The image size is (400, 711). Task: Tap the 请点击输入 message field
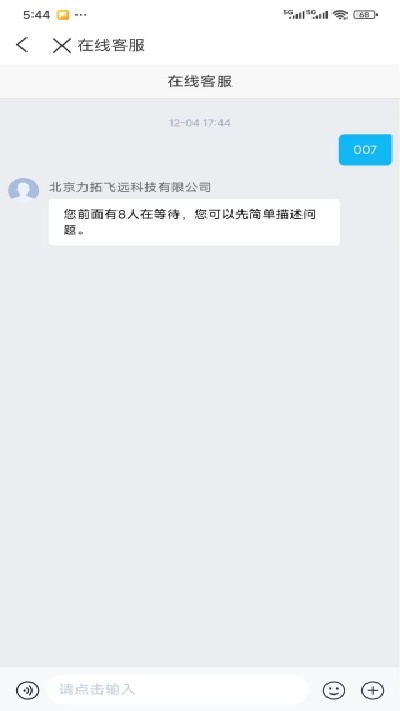click(178, 690)
